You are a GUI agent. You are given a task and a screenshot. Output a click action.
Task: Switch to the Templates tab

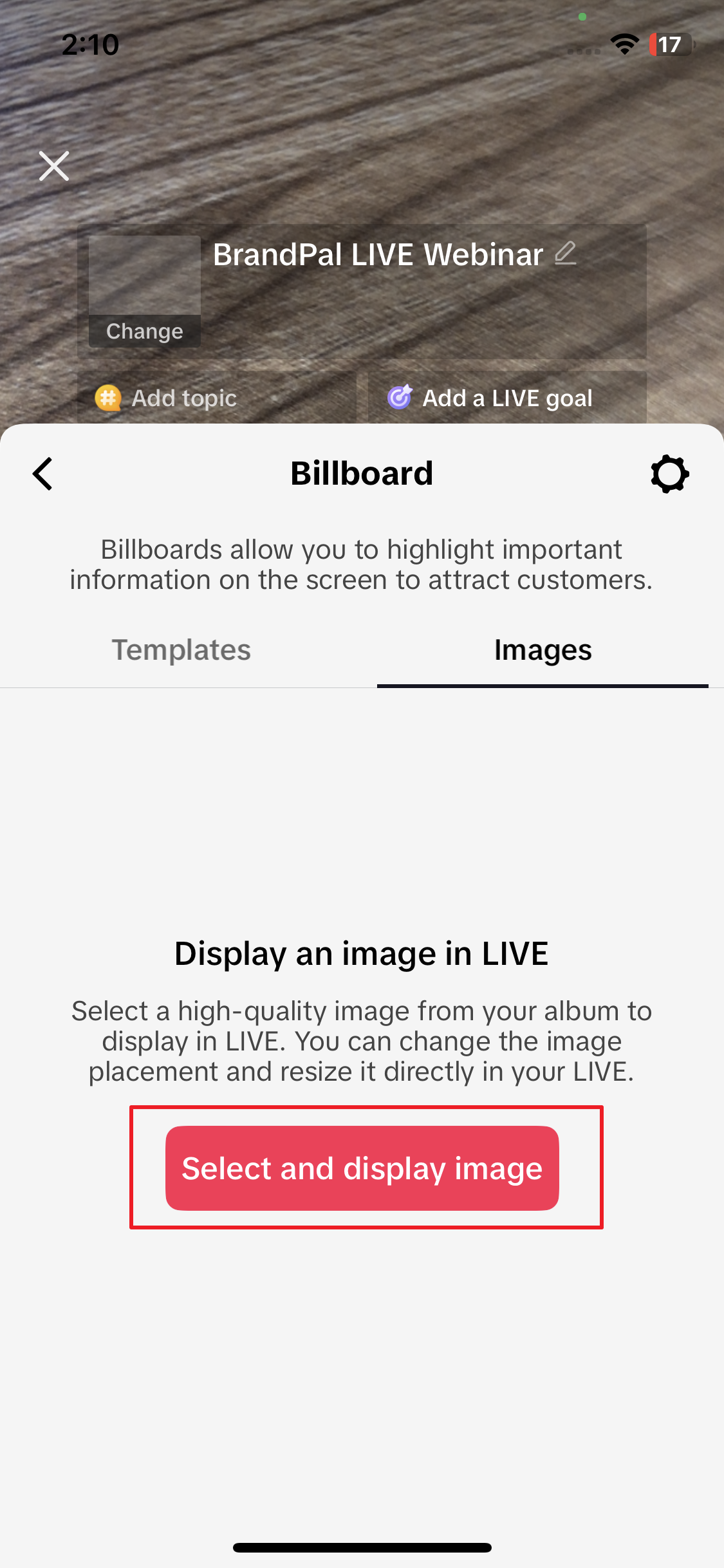click(181, 650)
